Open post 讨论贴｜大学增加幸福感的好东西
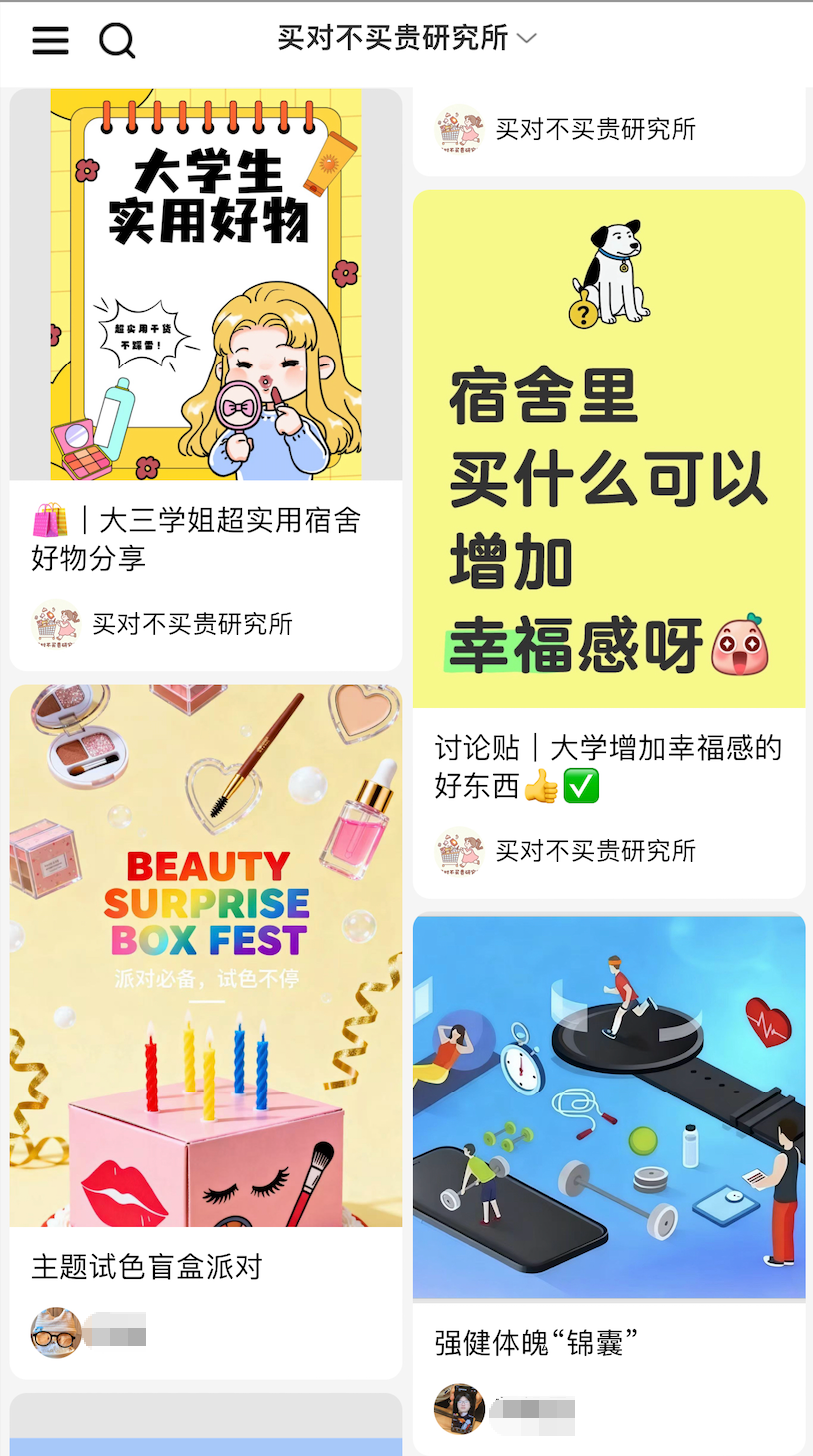Screen dimensions: 813x1456 [x=607, y=766]
